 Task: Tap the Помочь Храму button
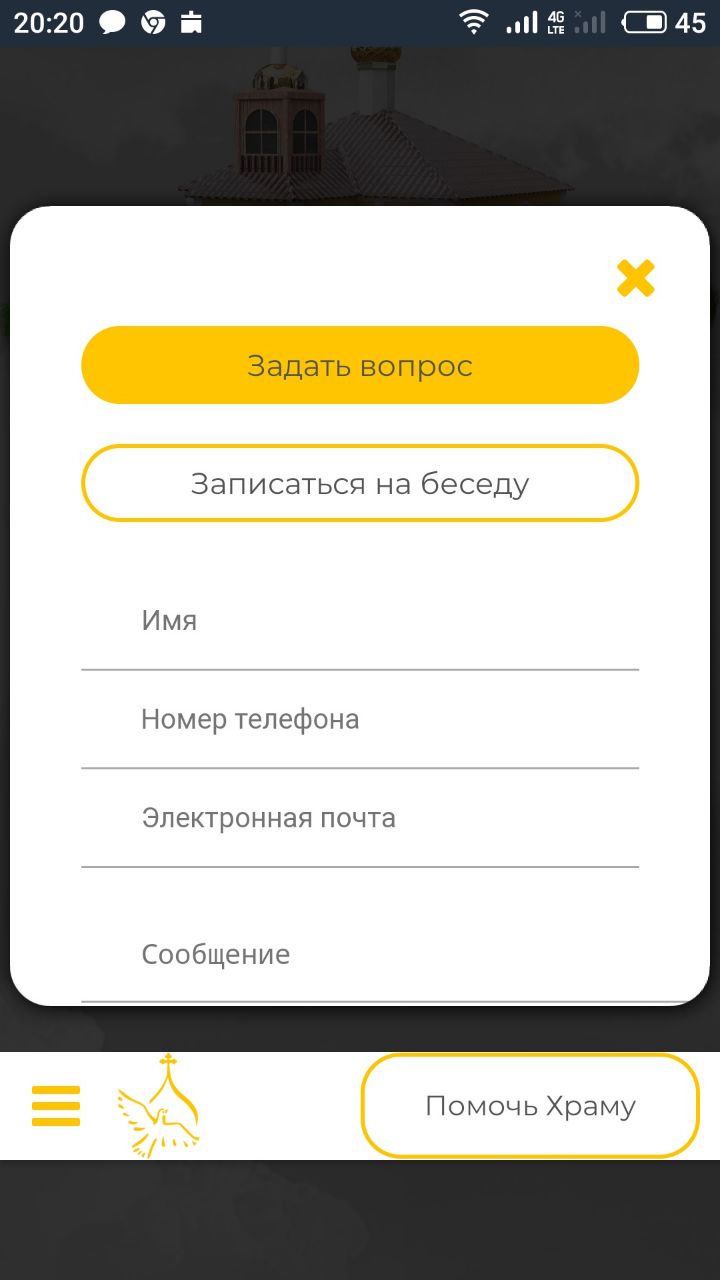click(x=530, y=1106)
